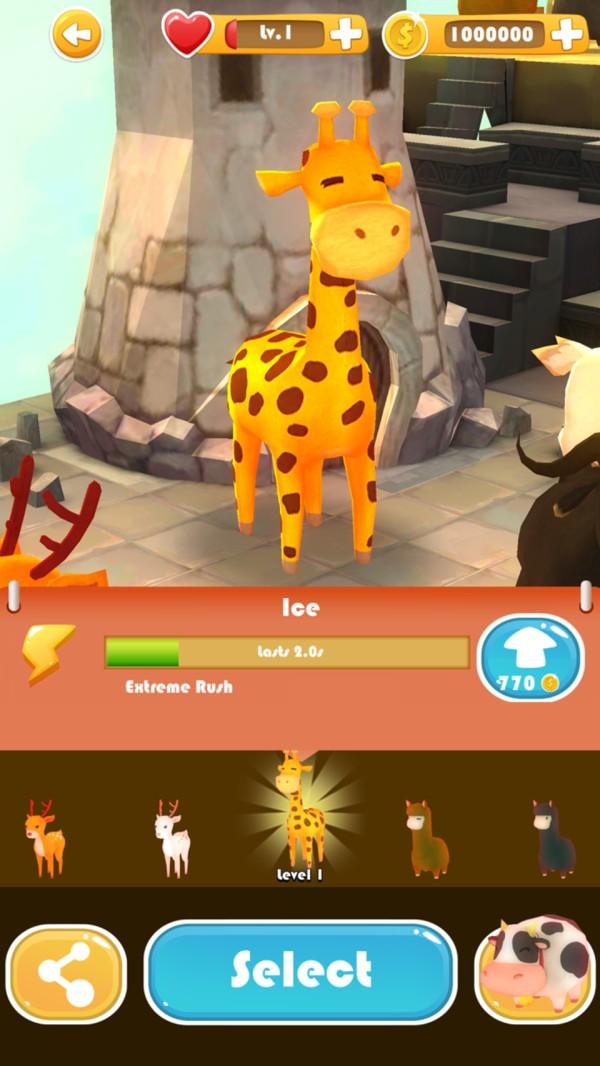Image resolution: width=600 pixels, height=1066 pixels.
Task: Upgrade Extreme Rush for 770 coins
Action: point(530,658)
